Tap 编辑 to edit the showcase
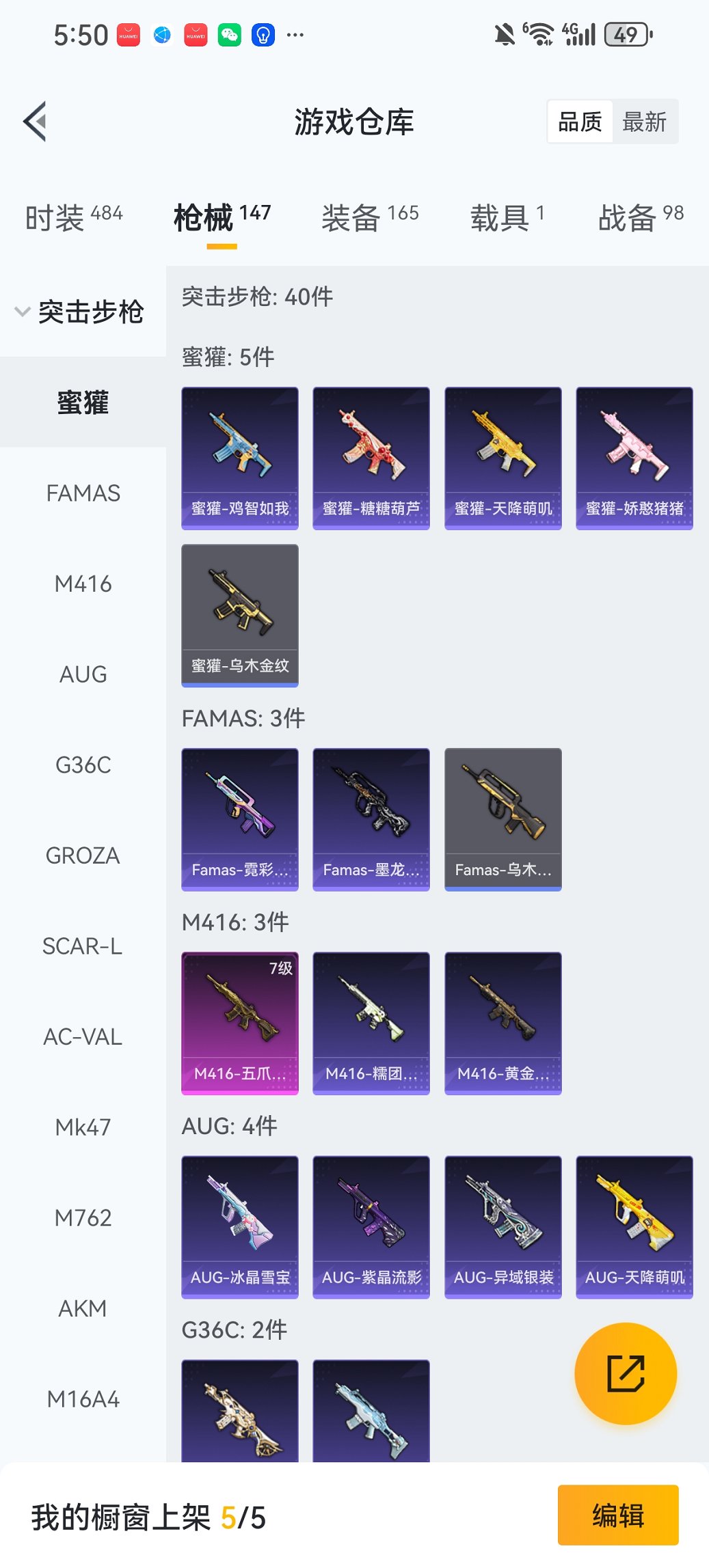This screenshot has width=709, height=1568. (x=618, y=1515)
